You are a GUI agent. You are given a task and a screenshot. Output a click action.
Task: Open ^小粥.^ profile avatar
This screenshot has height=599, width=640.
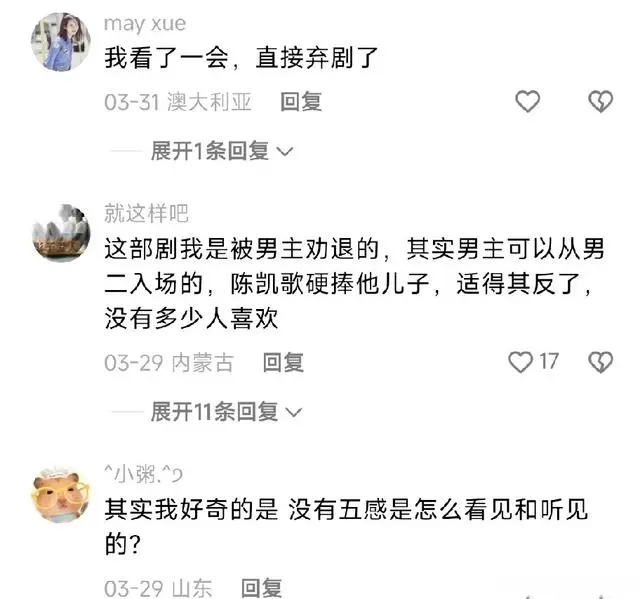pos(61,494)
